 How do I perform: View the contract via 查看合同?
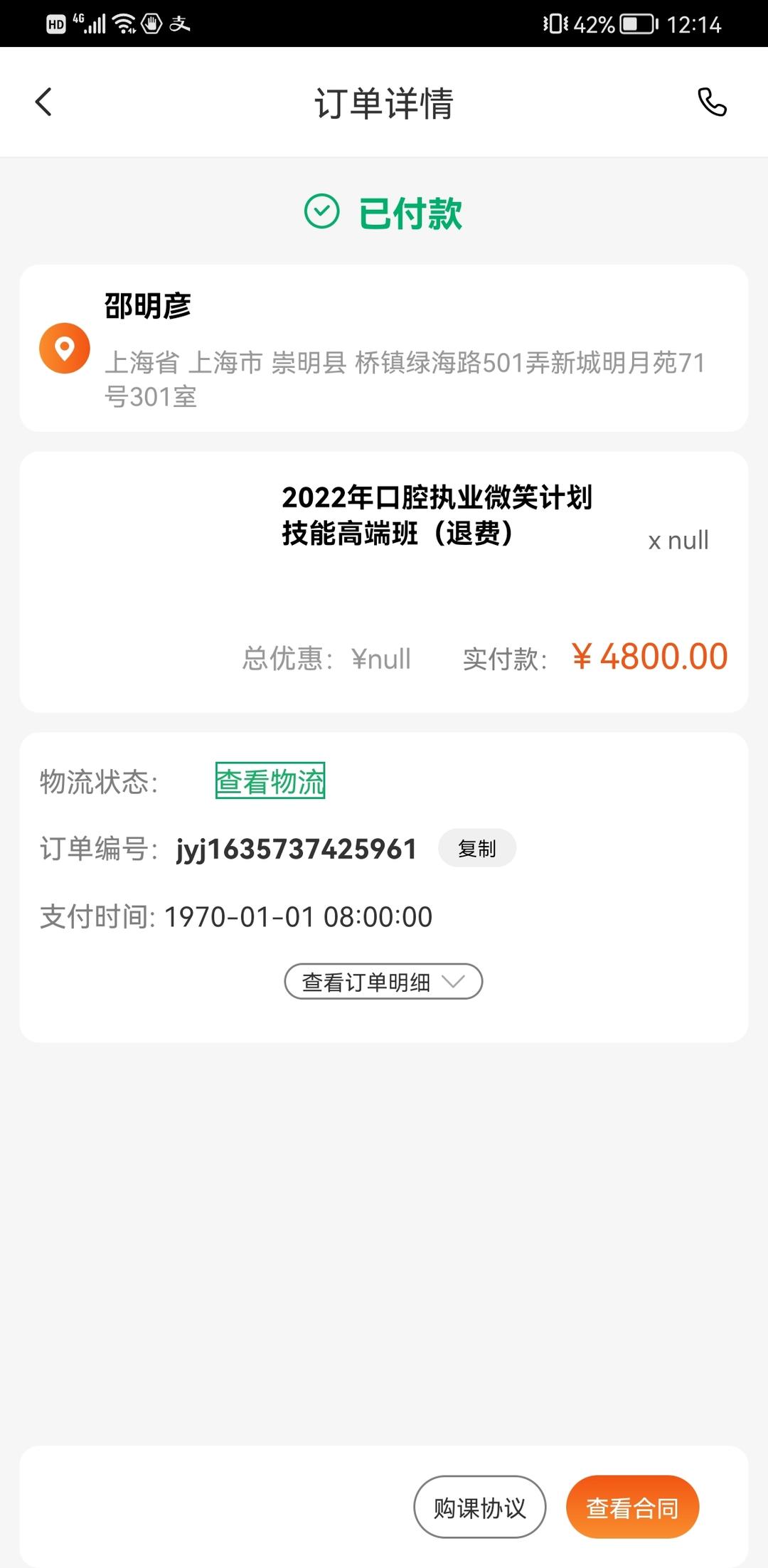pos(632,1507)
